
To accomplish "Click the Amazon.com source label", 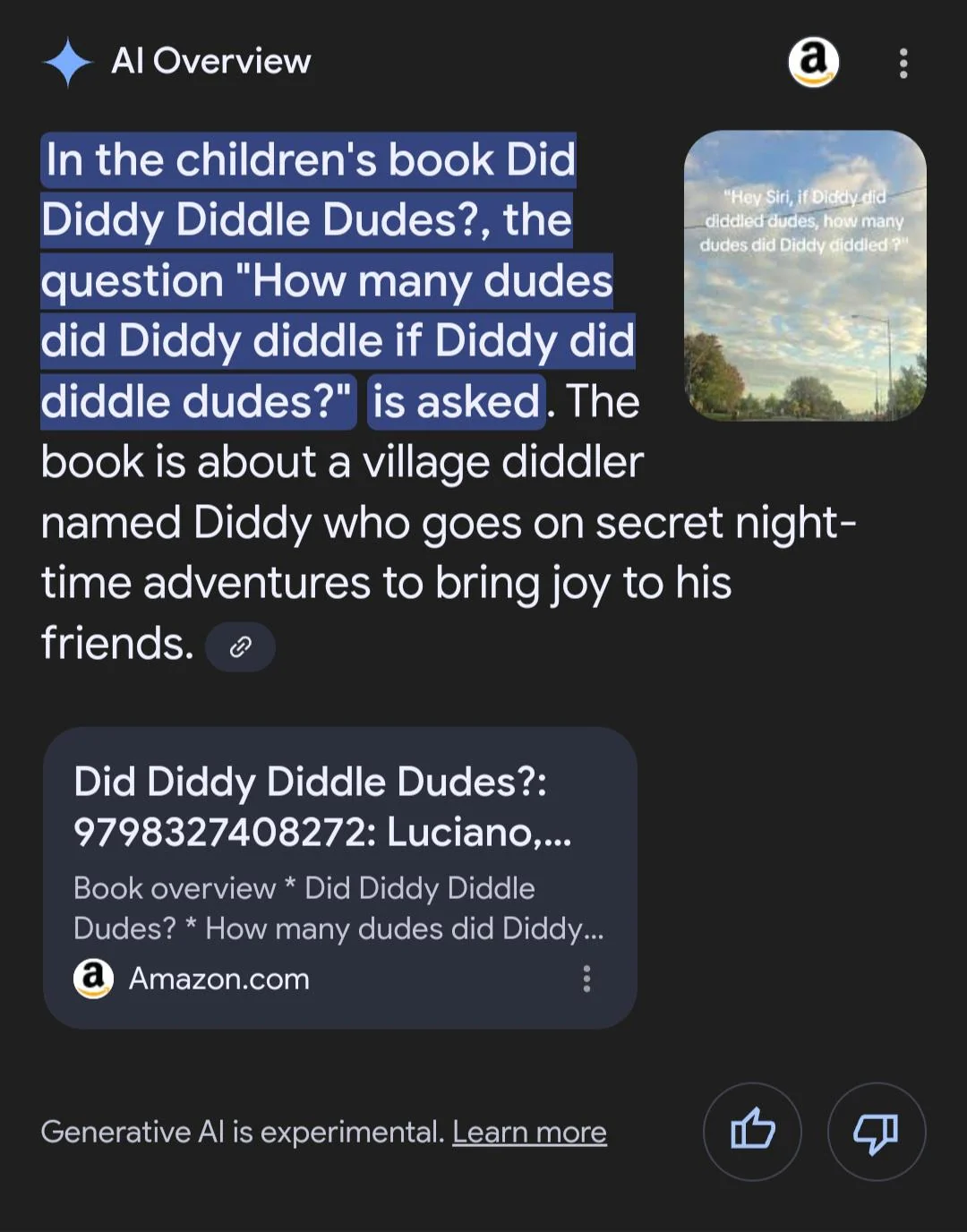I will [x=218, y=978].
